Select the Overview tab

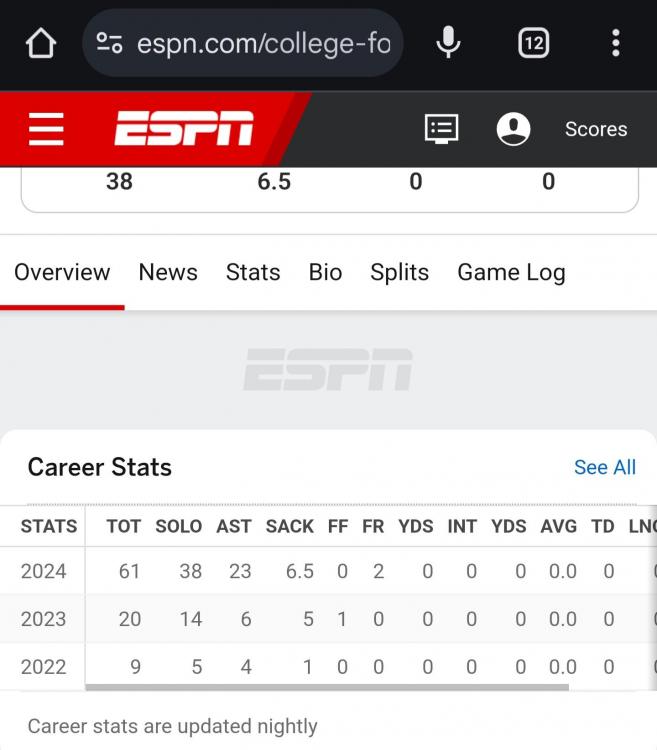[62, 272]
